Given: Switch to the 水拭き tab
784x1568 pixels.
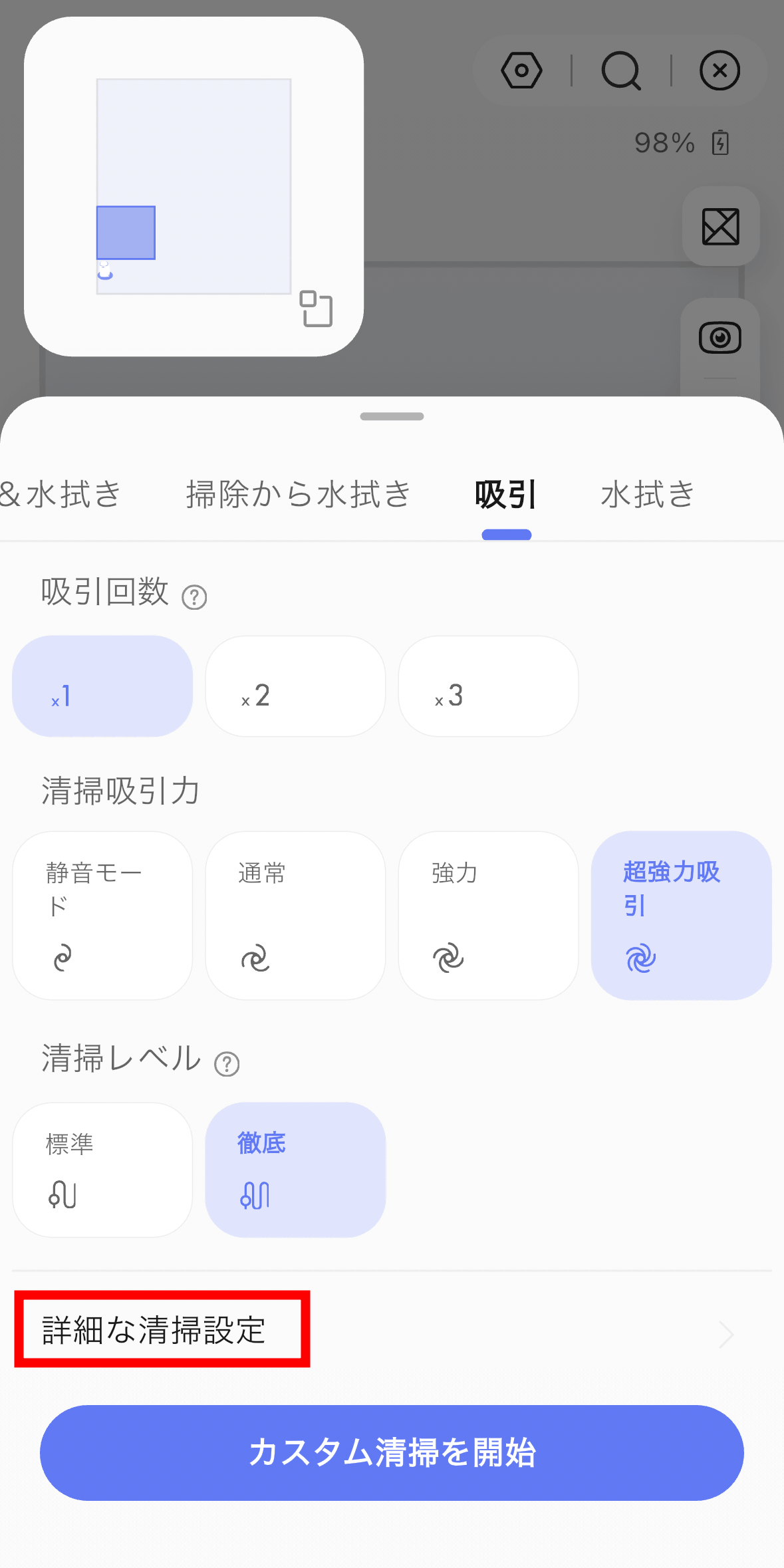Looking at the screenshot, I should (648, 495).
